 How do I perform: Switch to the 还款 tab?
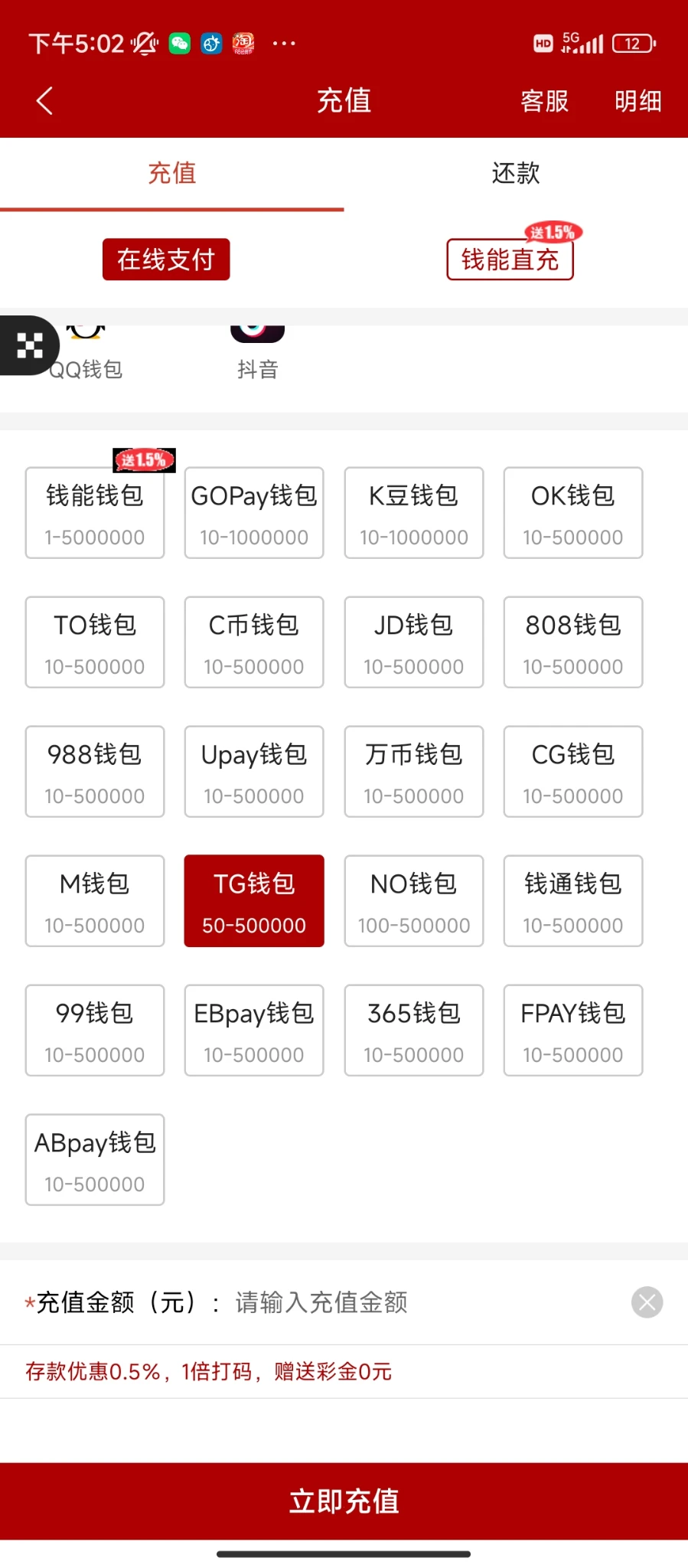click(515, 174)
